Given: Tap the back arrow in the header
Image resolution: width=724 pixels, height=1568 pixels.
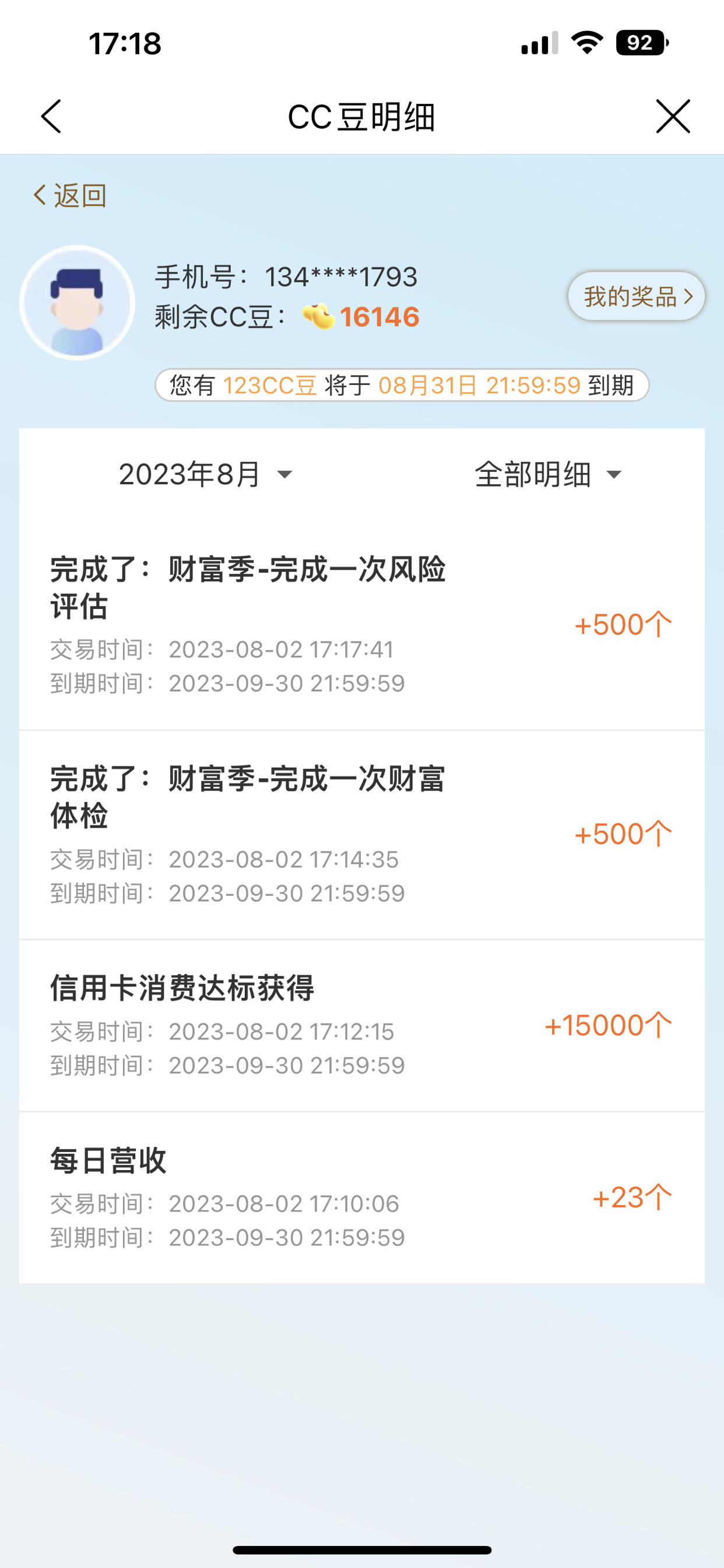Looking at the screenshot, I should 51,116.
